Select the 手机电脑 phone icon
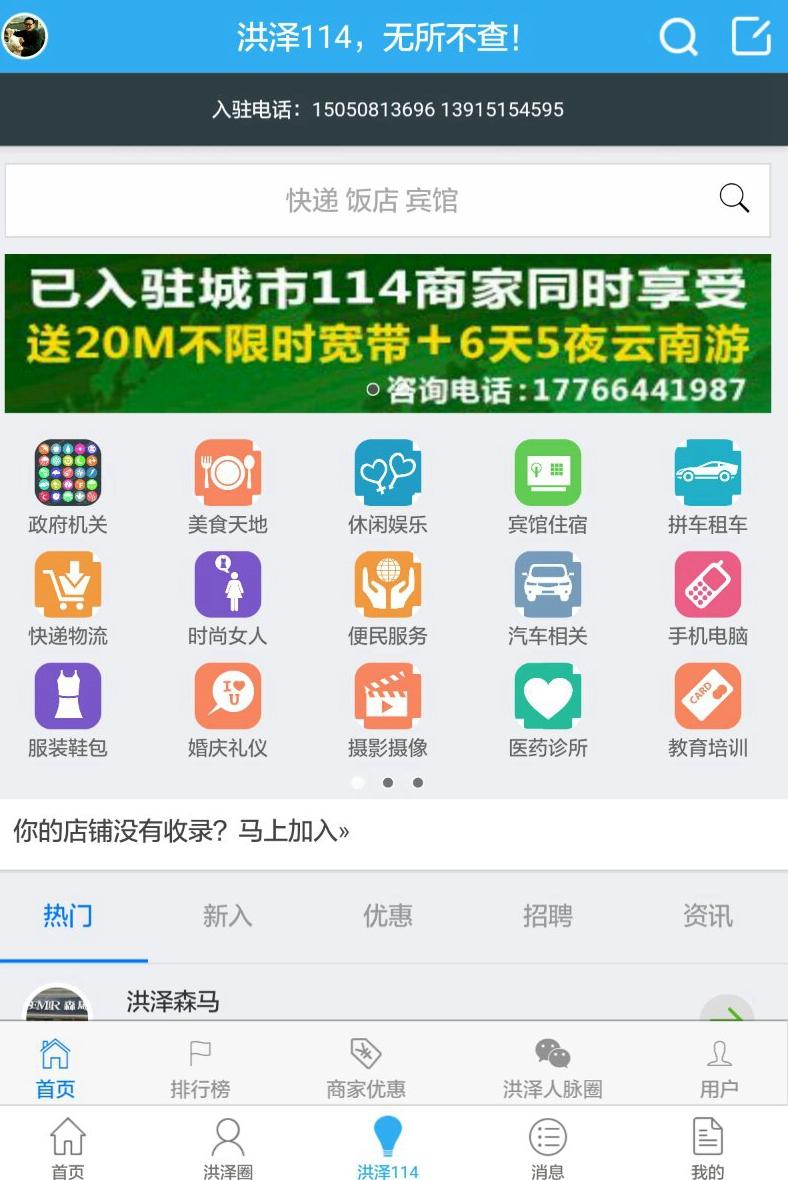The width and height of the screenshot is (788, 1180). click(707, 582)
